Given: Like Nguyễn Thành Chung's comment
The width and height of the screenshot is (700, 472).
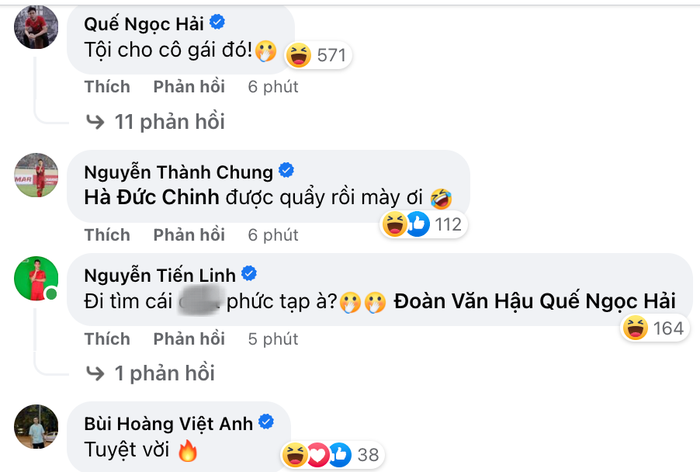Looking at the screenshot, I should [106, 235].
